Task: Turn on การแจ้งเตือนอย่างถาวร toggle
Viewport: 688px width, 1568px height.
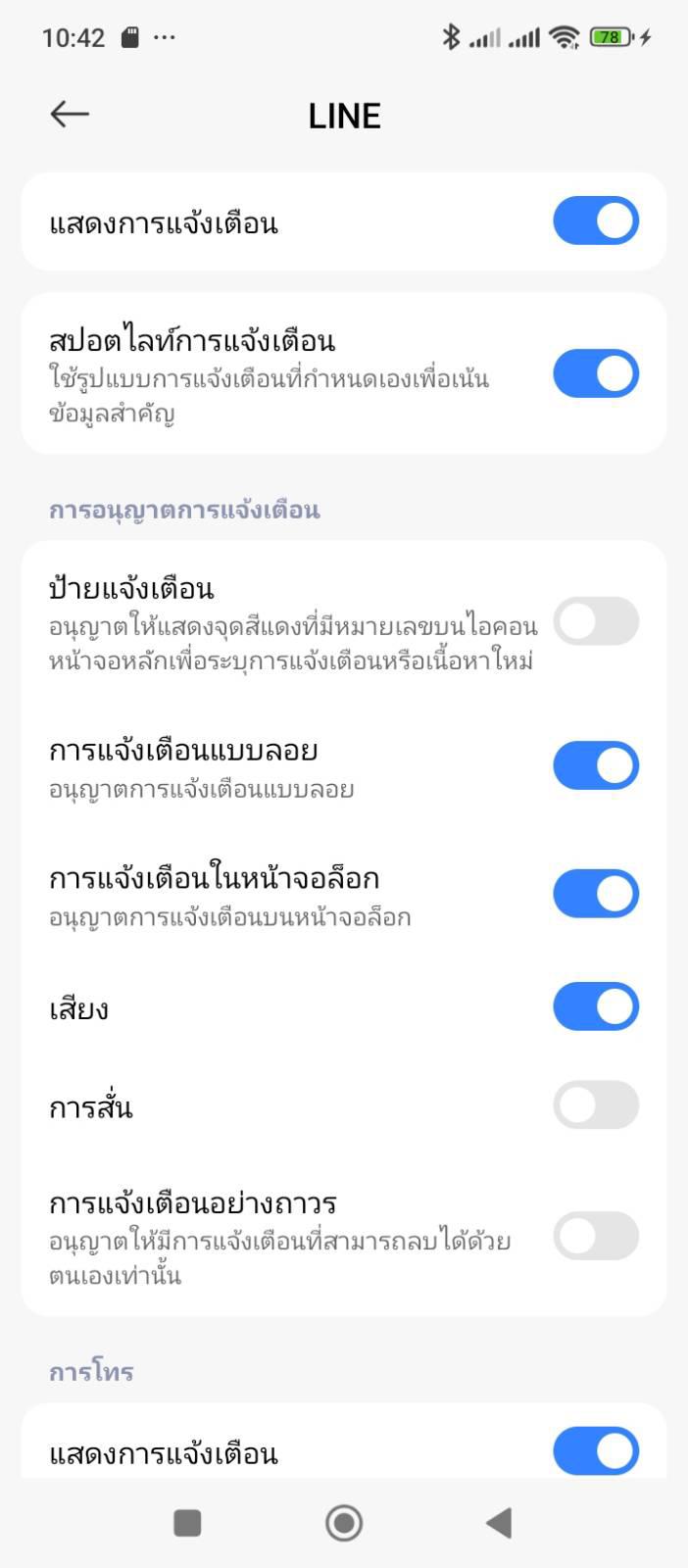Action: click(x=596, y=1236)
